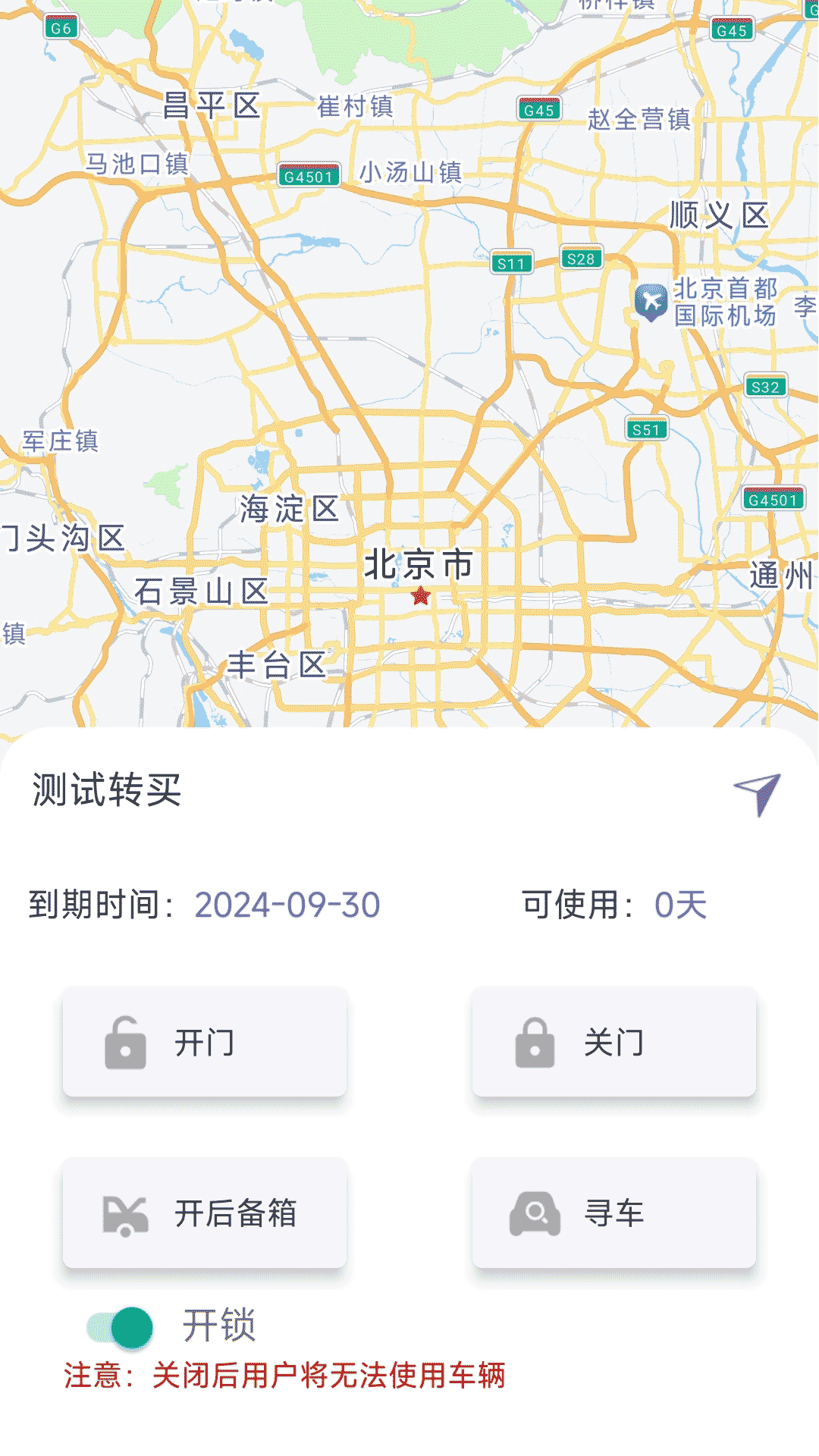Open the trunk using 开后备箱

(205, 1213)
